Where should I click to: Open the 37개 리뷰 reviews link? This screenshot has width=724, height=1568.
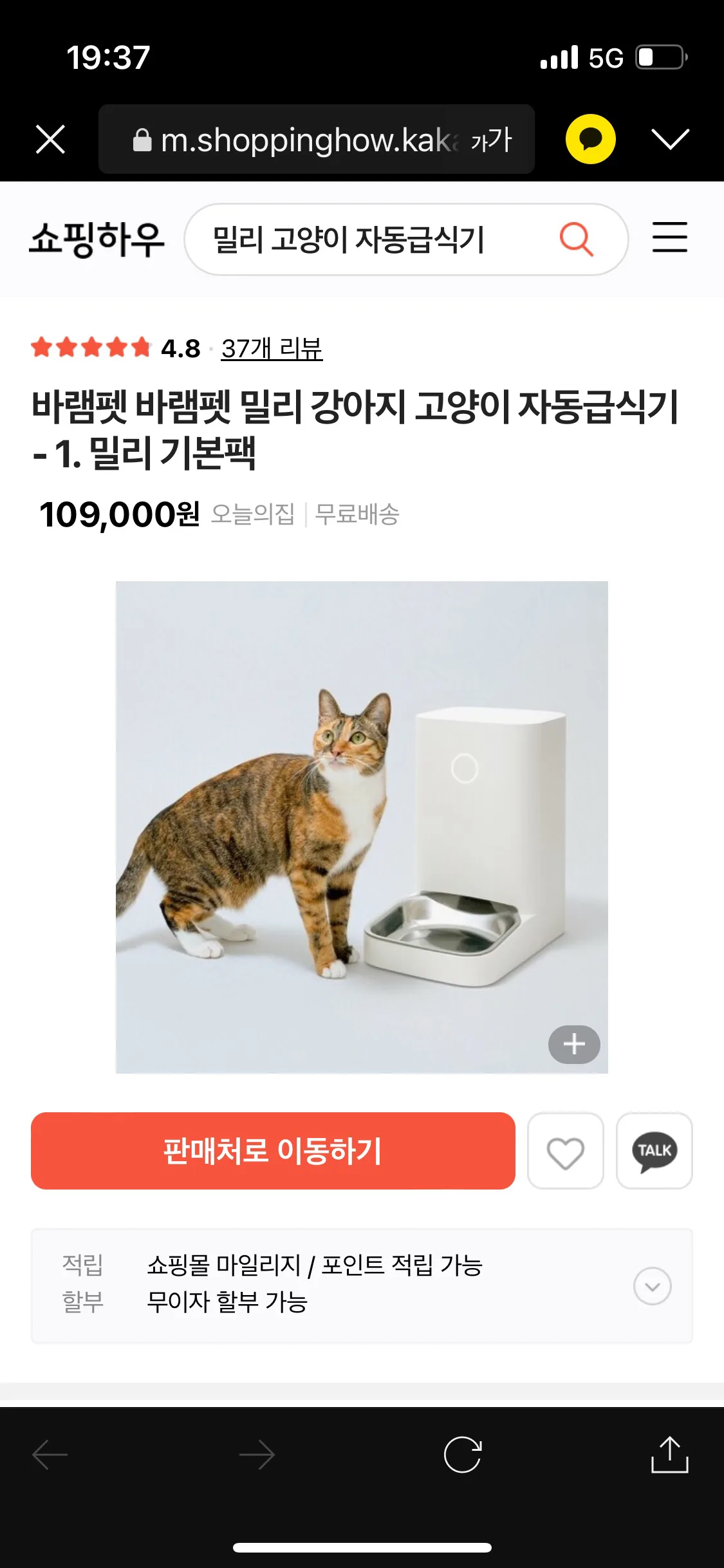[273, 348]
